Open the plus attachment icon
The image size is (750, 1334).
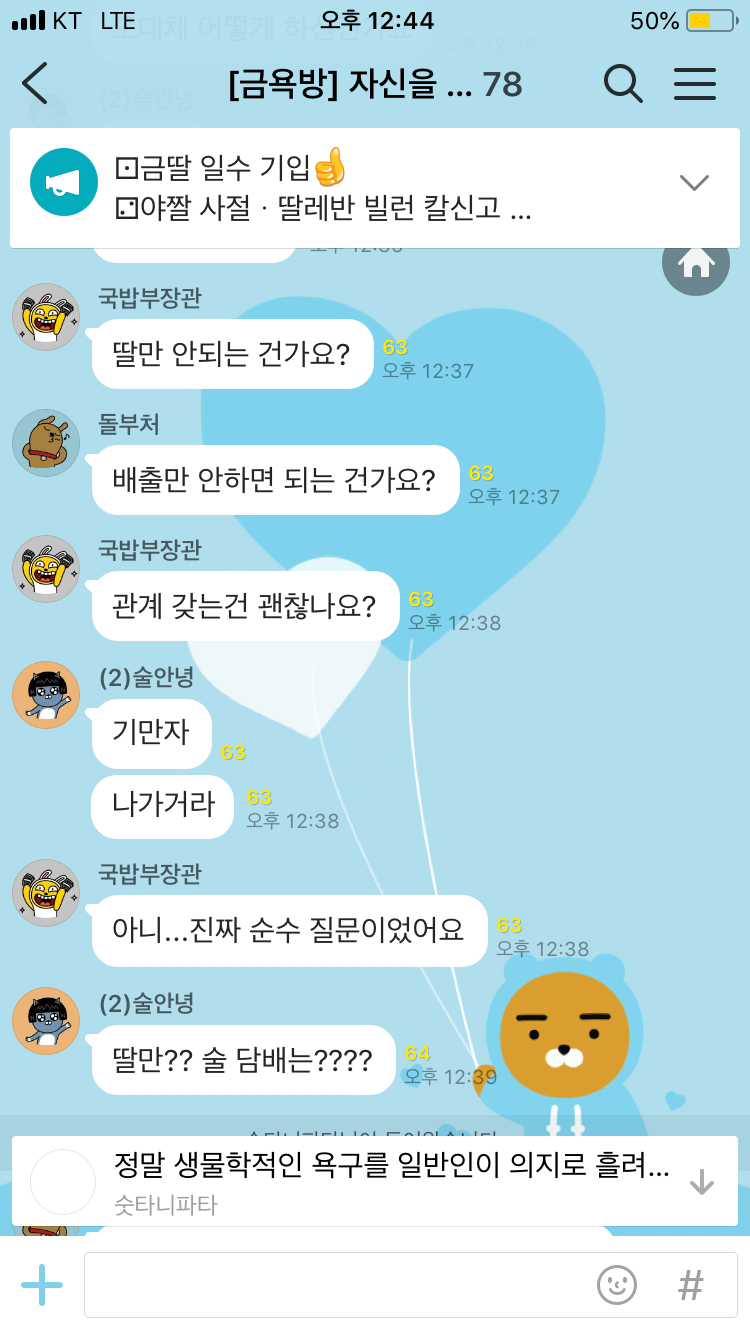[41, 1283]
